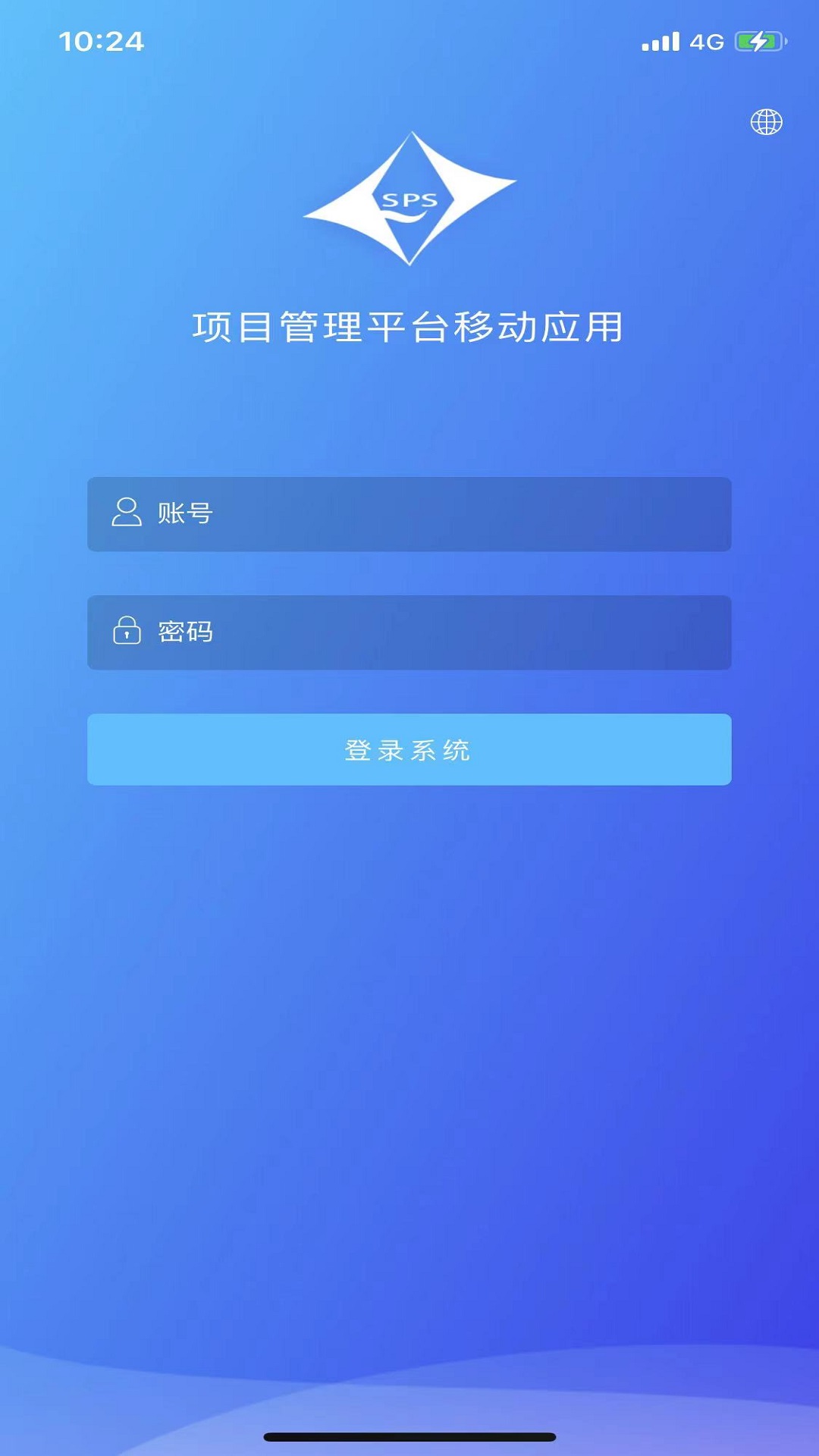The height and width of the screenshot is (1456, 819).
Task: Select the 密码 password field
Action: [x=409, y=632]
